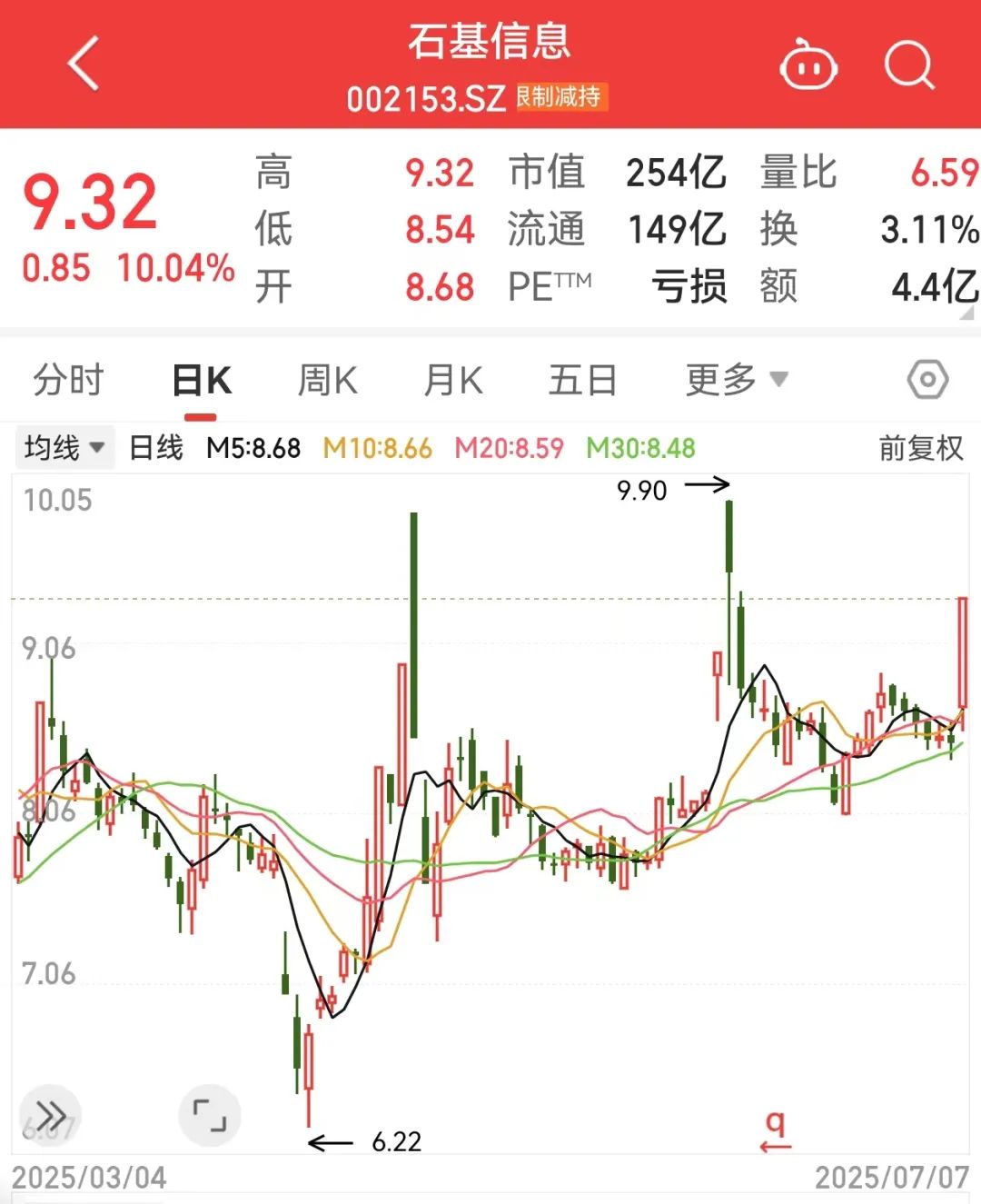
Task: Enter fullscreen landscape chart view
Action: coord(210,1115)
